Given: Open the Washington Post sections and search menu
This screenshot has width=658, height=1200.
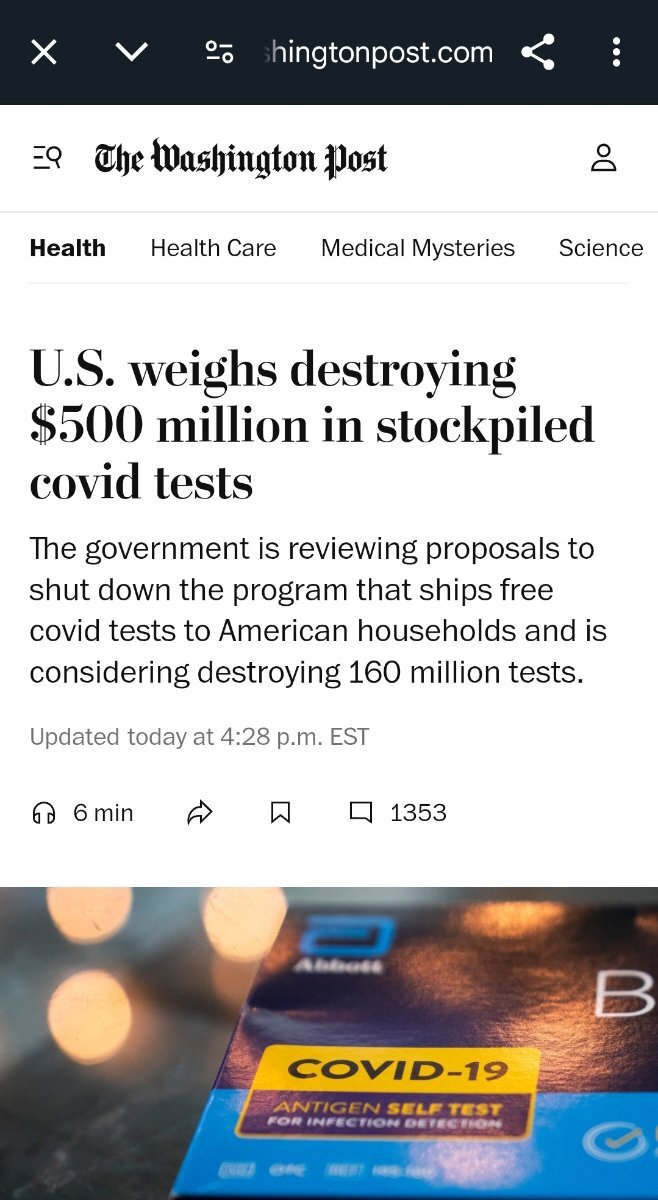Looking at the screenshot, I should pyautogui.click(x=47, y=158).
